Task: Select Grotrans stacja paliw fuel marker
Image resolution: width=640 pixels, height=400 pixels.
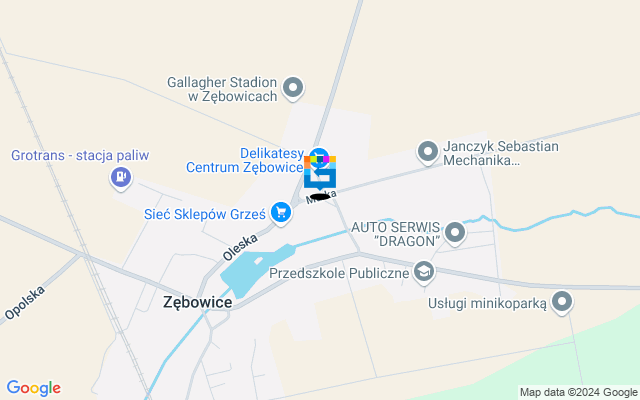Action: point(120,178)
